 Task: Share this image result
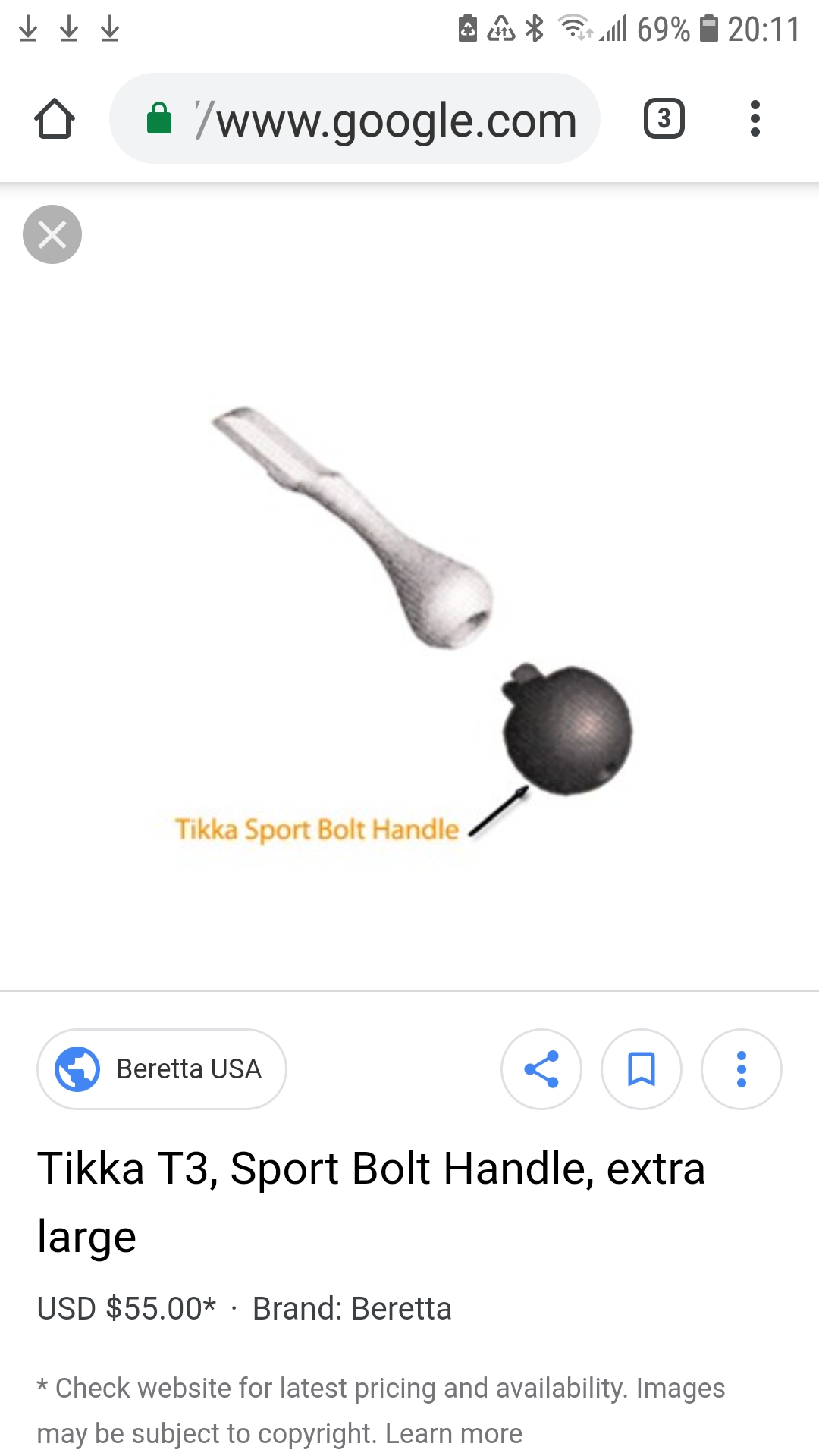click(x=541, y=1068)
